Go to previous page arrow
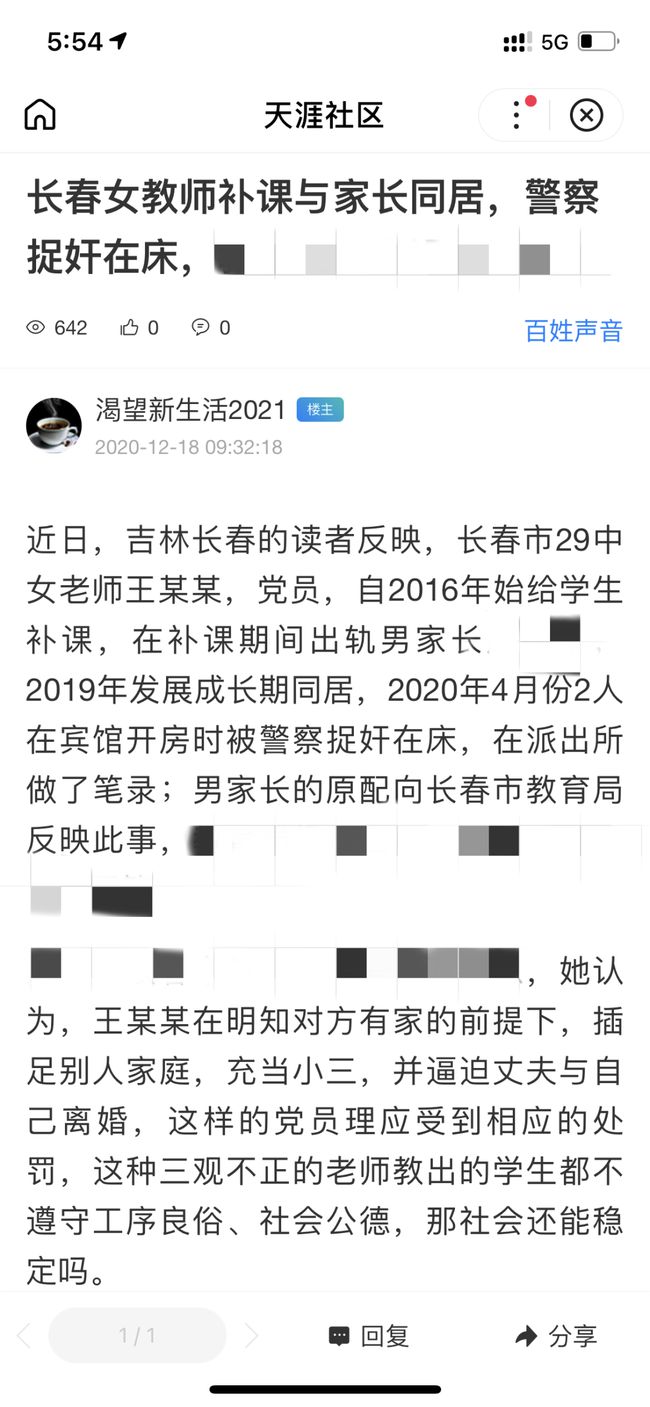The width and height of the screenshot is (650, 1407). (x=25, y=1336)
